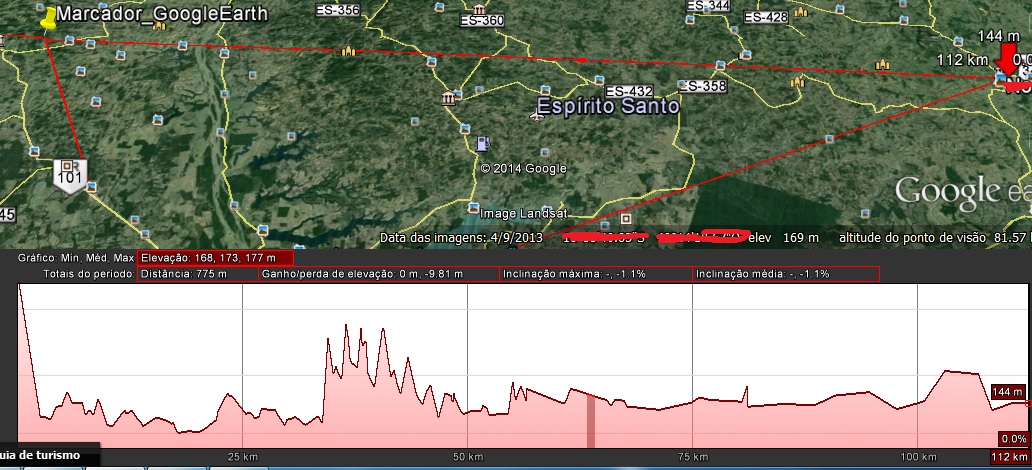Screen dimensions: 1032x470
Task: Select the Marcador_GoogleEarth yellow pushpin
Action: (x=46, y=18)
